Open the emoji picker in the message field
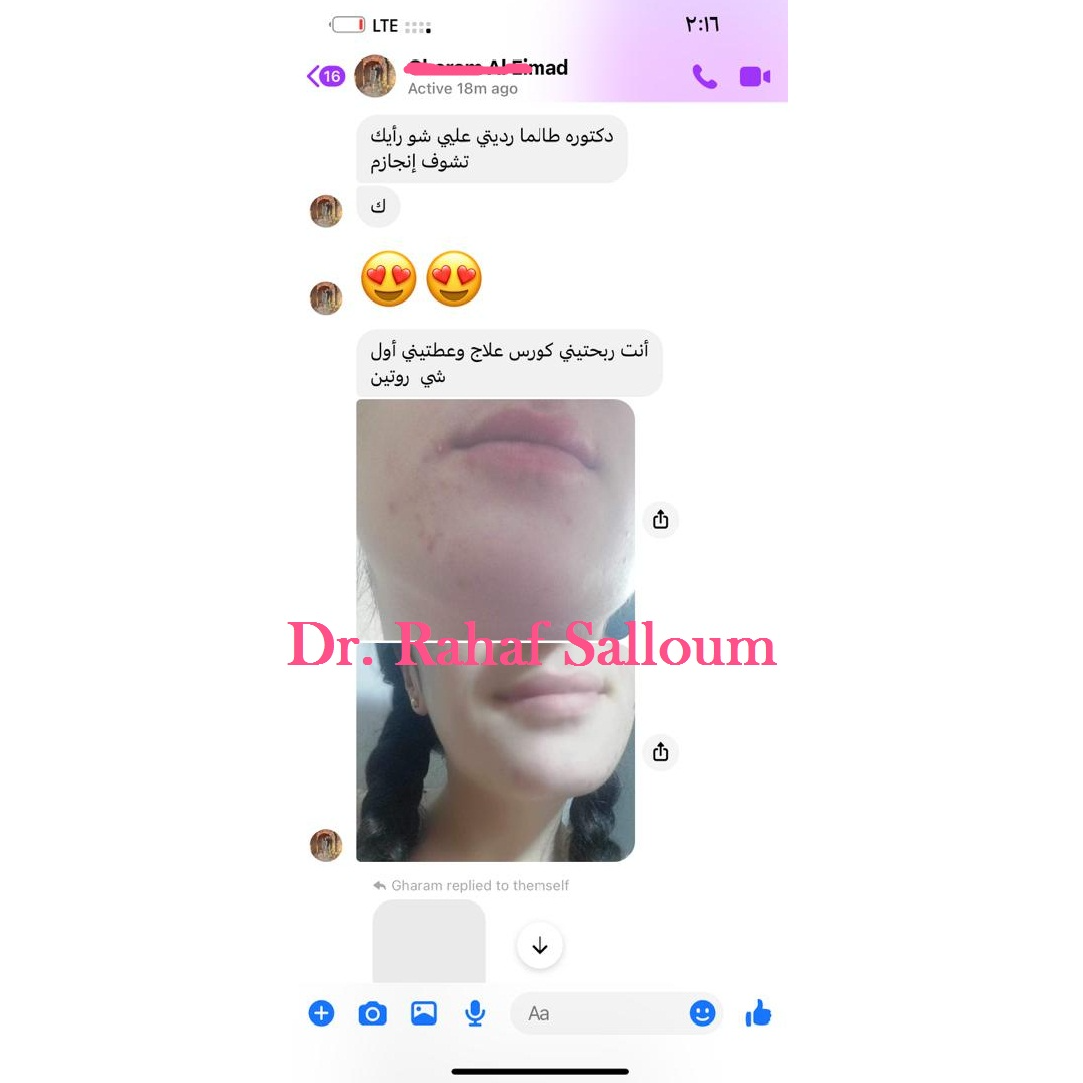This screenshot has height=1083, width=1083. tap(703, 1013)
